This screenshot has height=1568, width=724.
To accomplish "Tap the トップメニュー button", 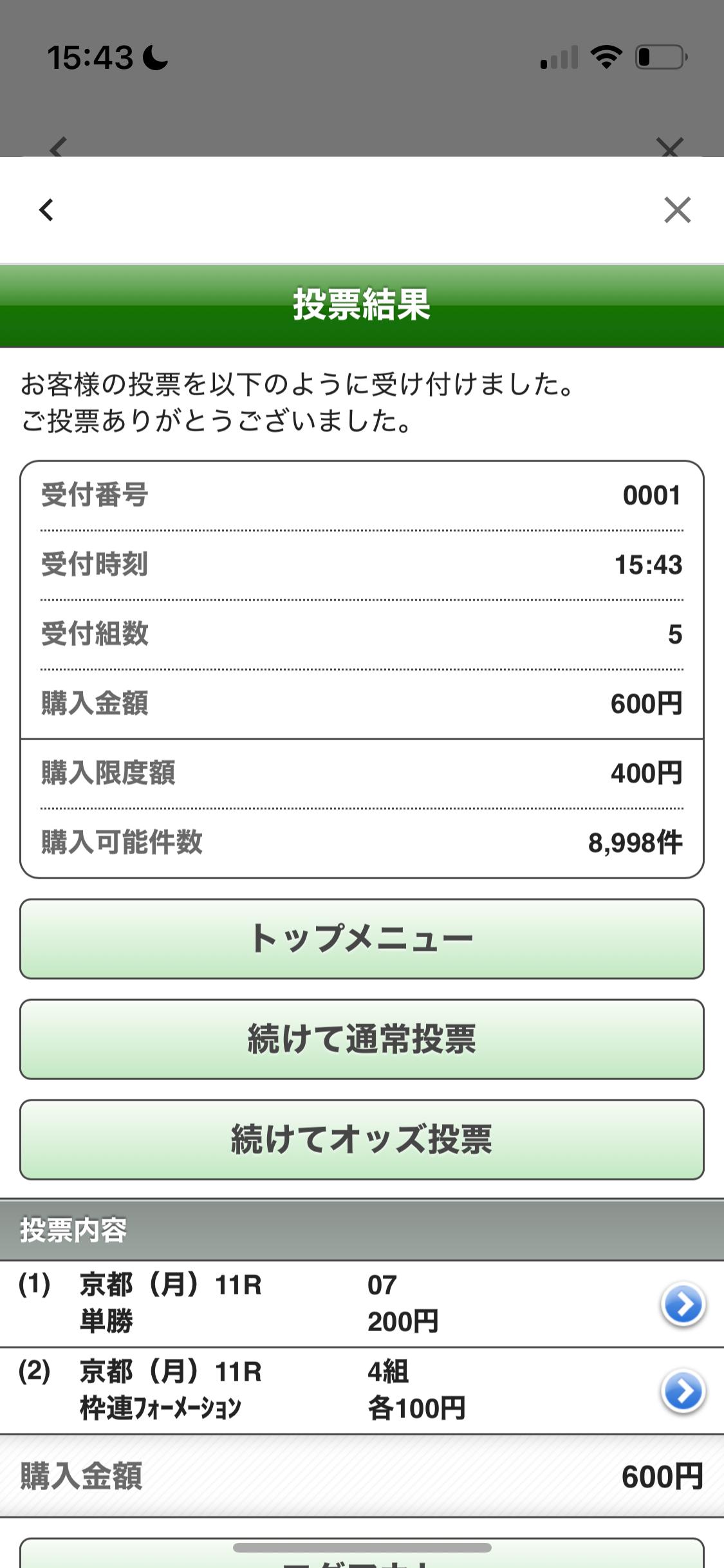I will pos(362,938).
